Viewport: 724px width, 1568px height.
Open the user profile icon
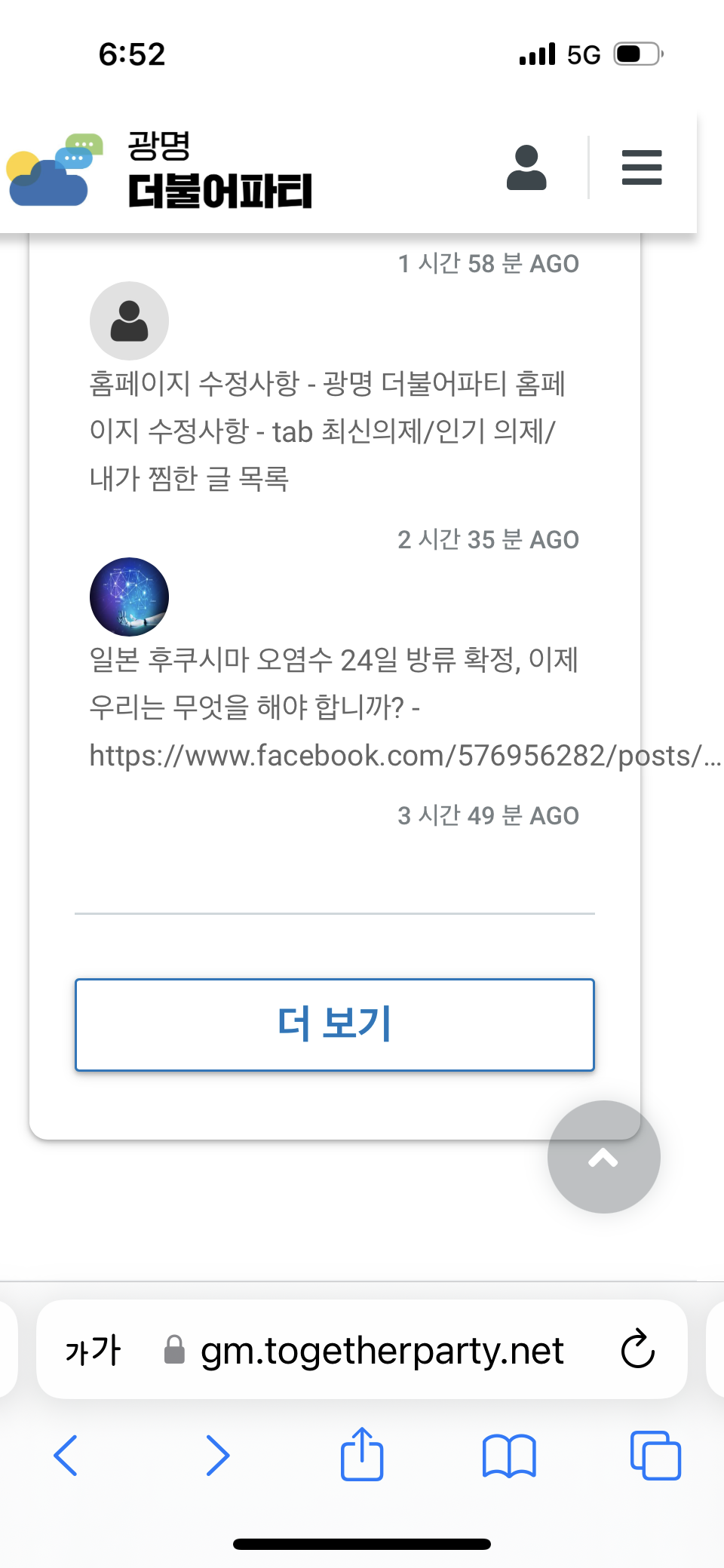[526, 167]
